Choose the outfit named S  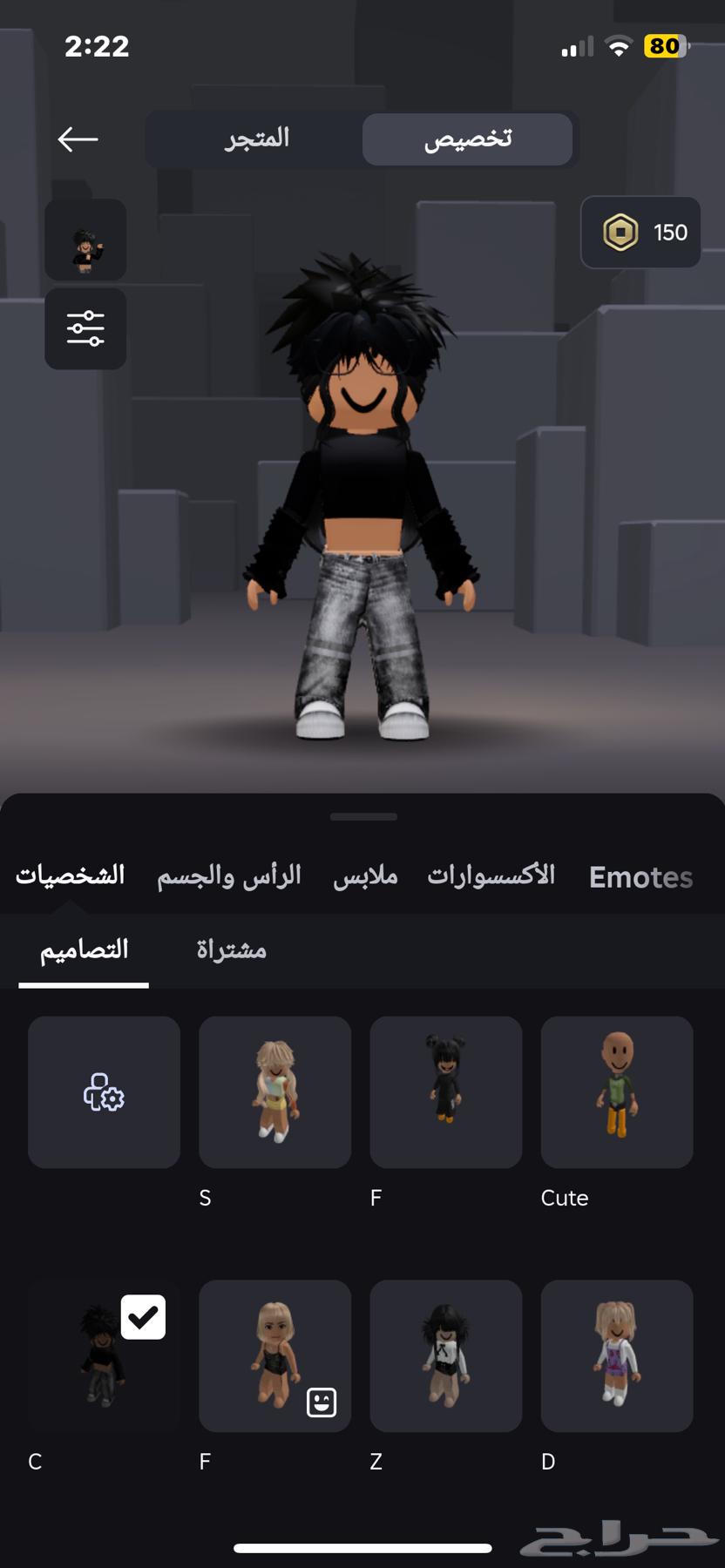[x=274, y=1092]
